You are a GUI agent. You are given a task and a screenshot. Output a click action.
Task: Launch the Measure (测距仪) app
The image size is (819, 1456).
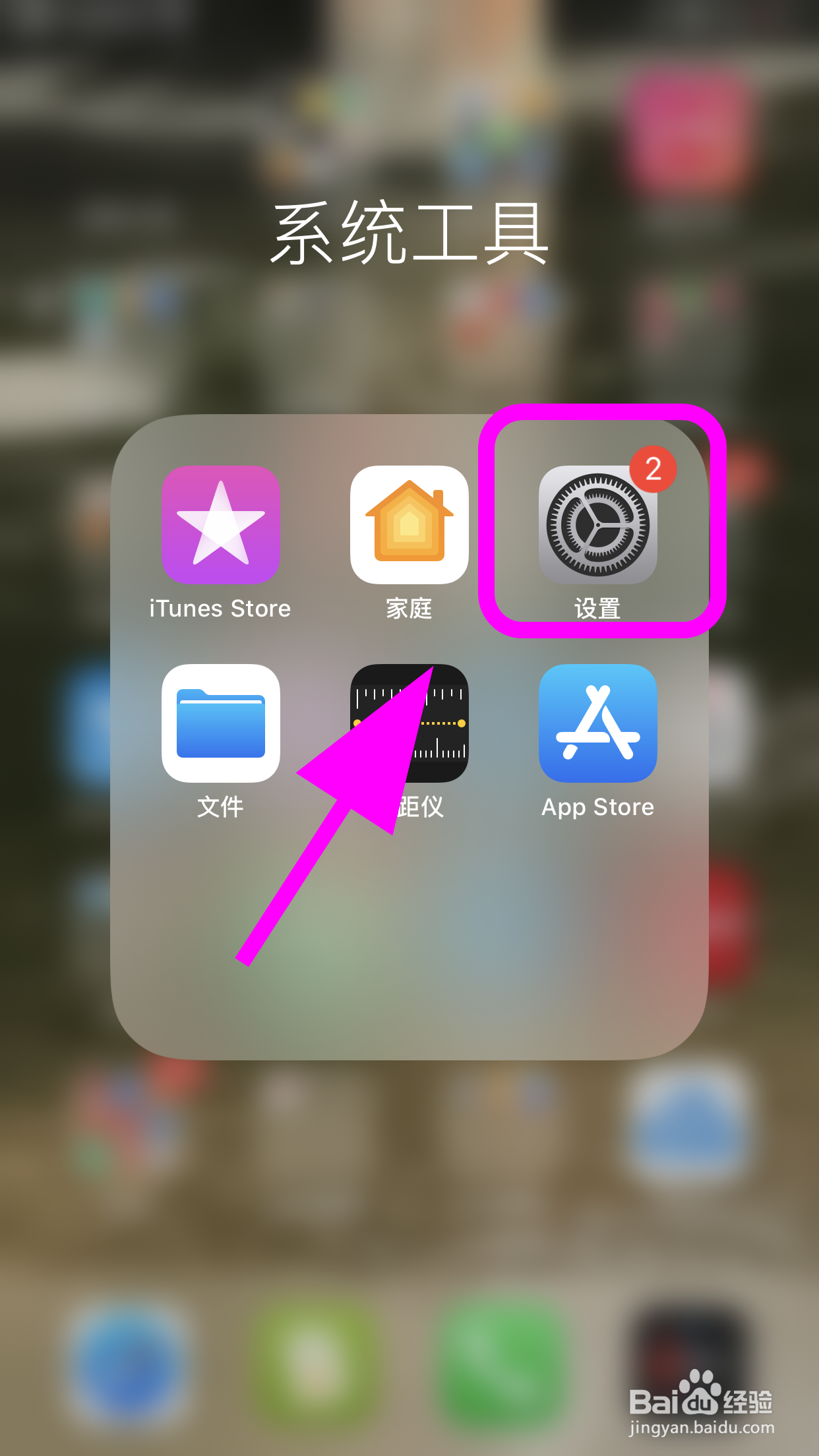click(410, 723)
